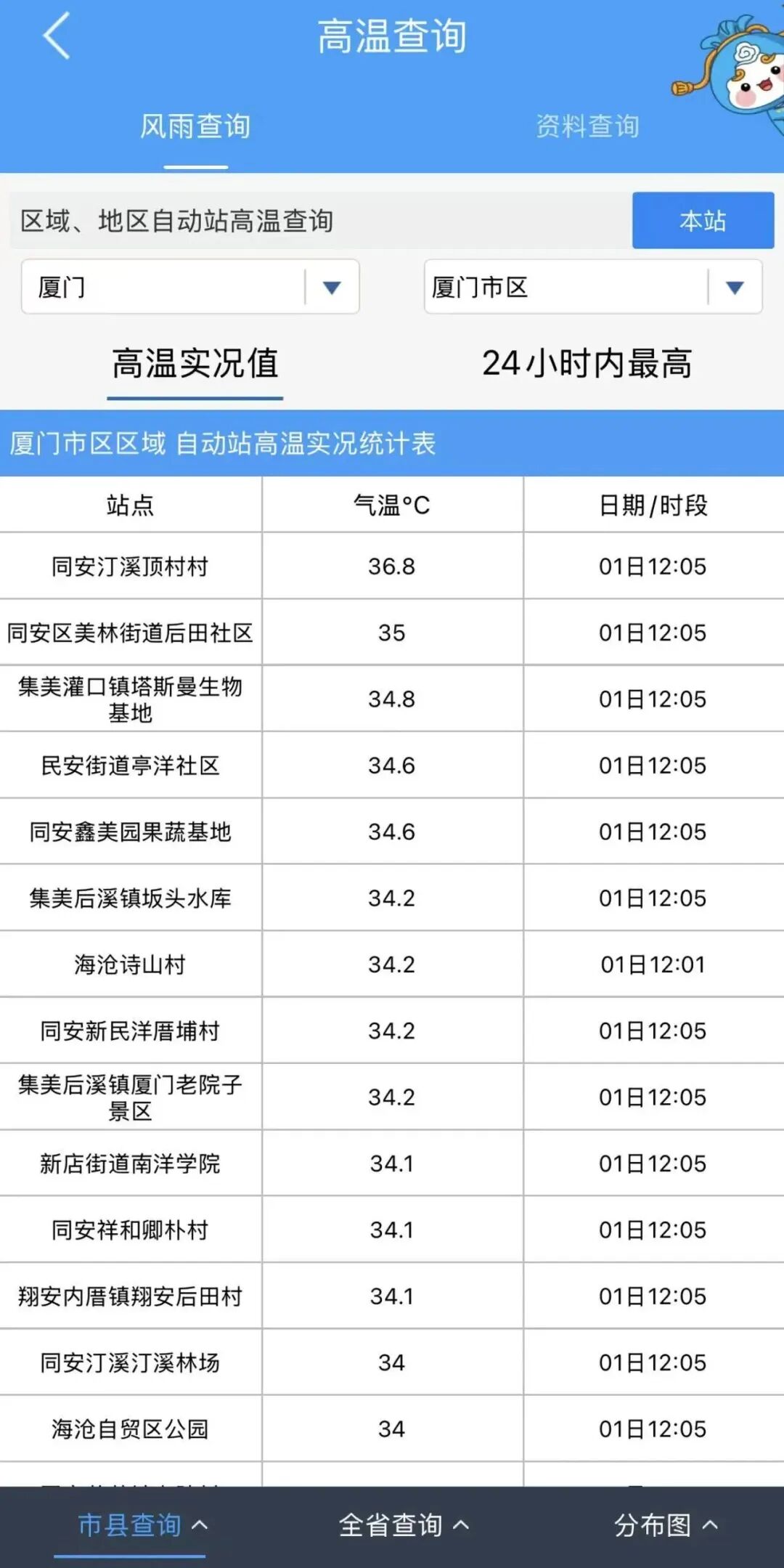Expand the 分布图 bottom menu
Screen dimensions: 784x1568
click(666, 1525)
